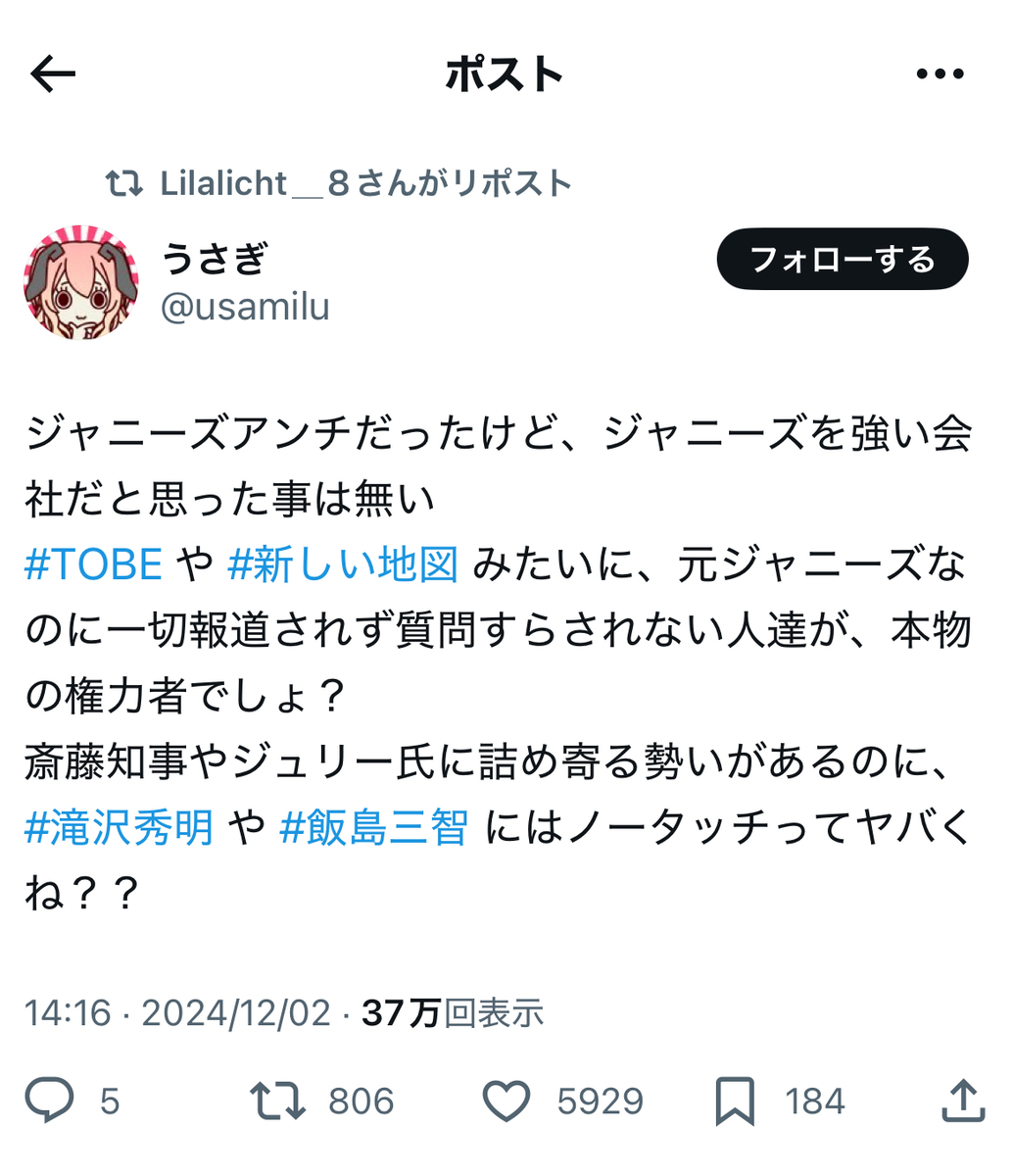The height and width of the screenshot is (1176, 1013).
Task: Share this post via upload icon
Action: (962, 1101)
